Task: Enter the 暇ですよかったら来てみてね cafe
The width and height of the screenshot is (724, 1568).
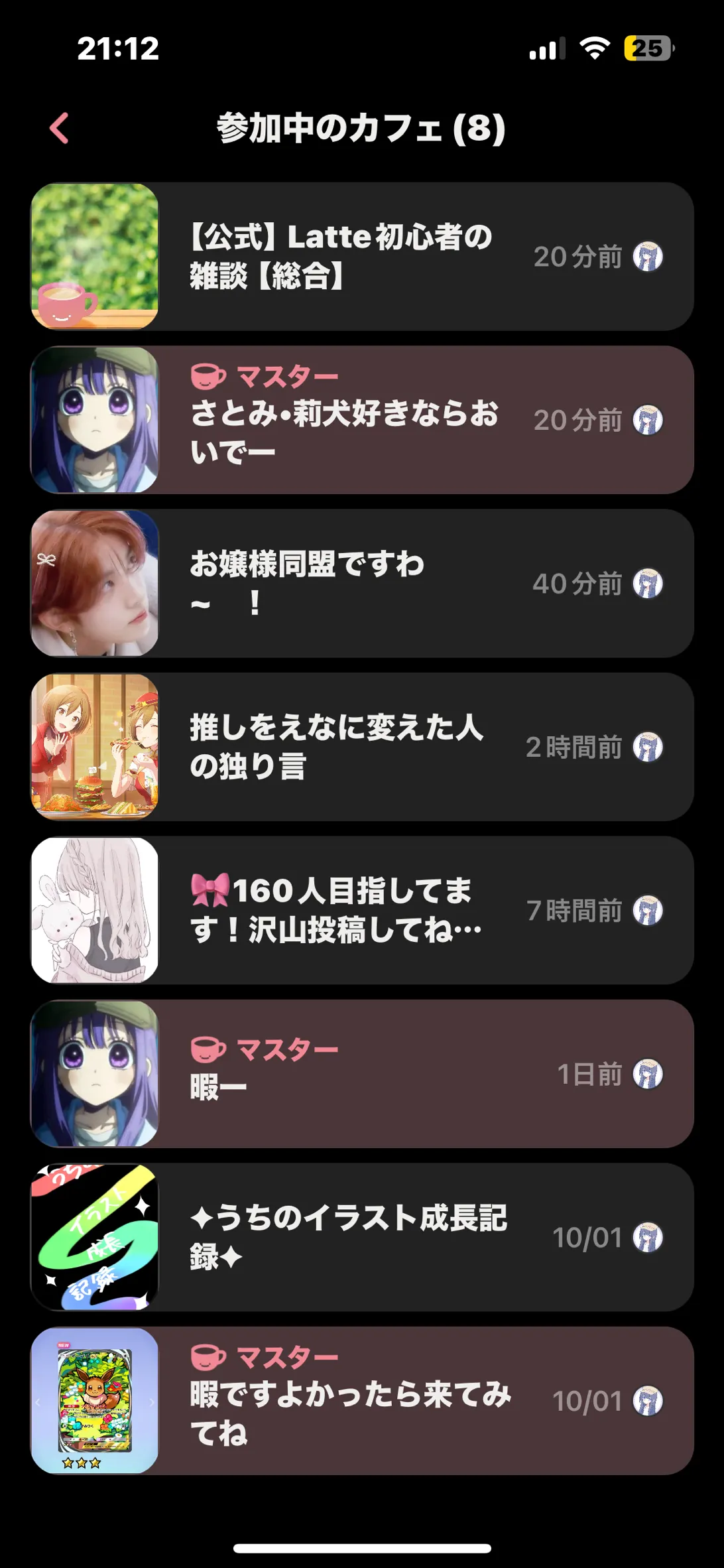Action: (361, 1401)
